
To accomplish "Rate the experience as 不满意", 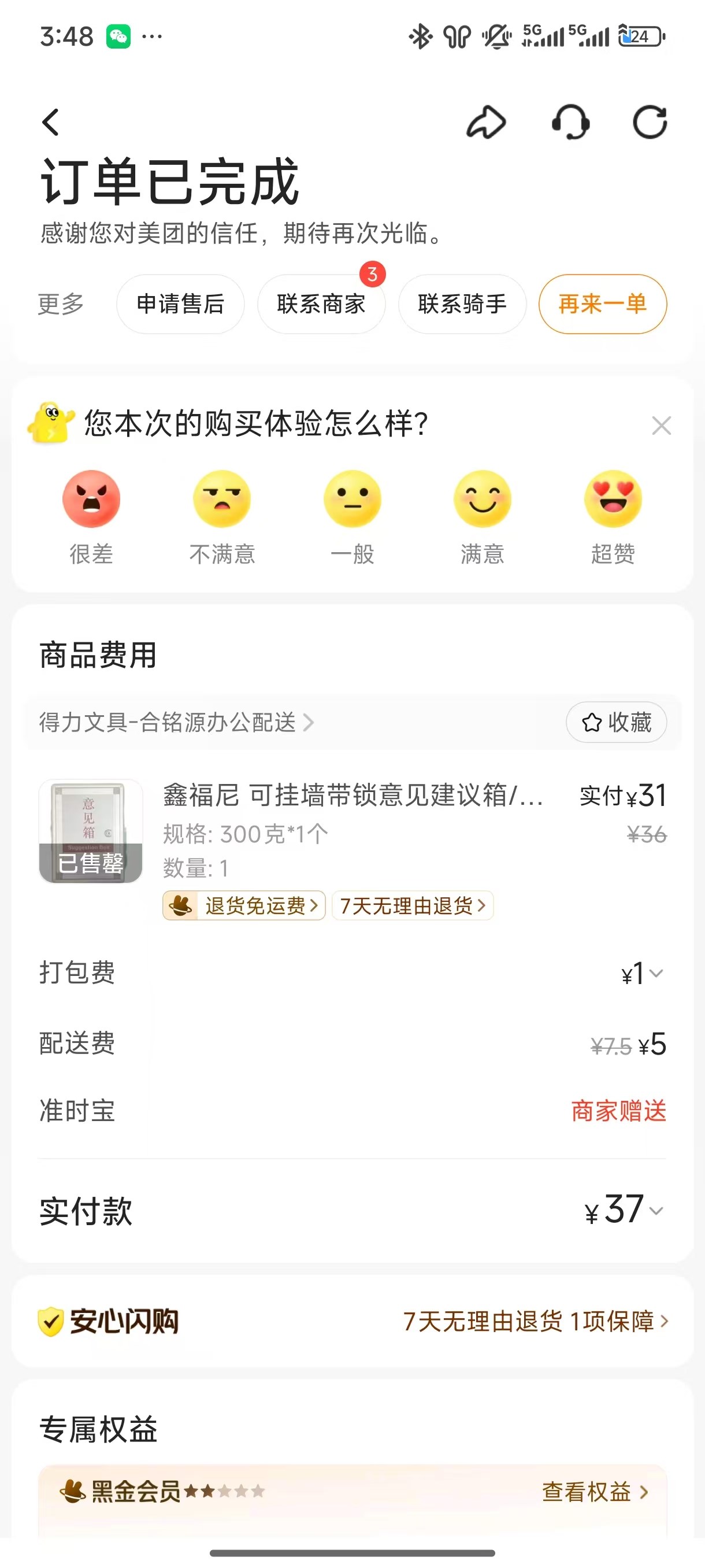I will coord(222,499).
